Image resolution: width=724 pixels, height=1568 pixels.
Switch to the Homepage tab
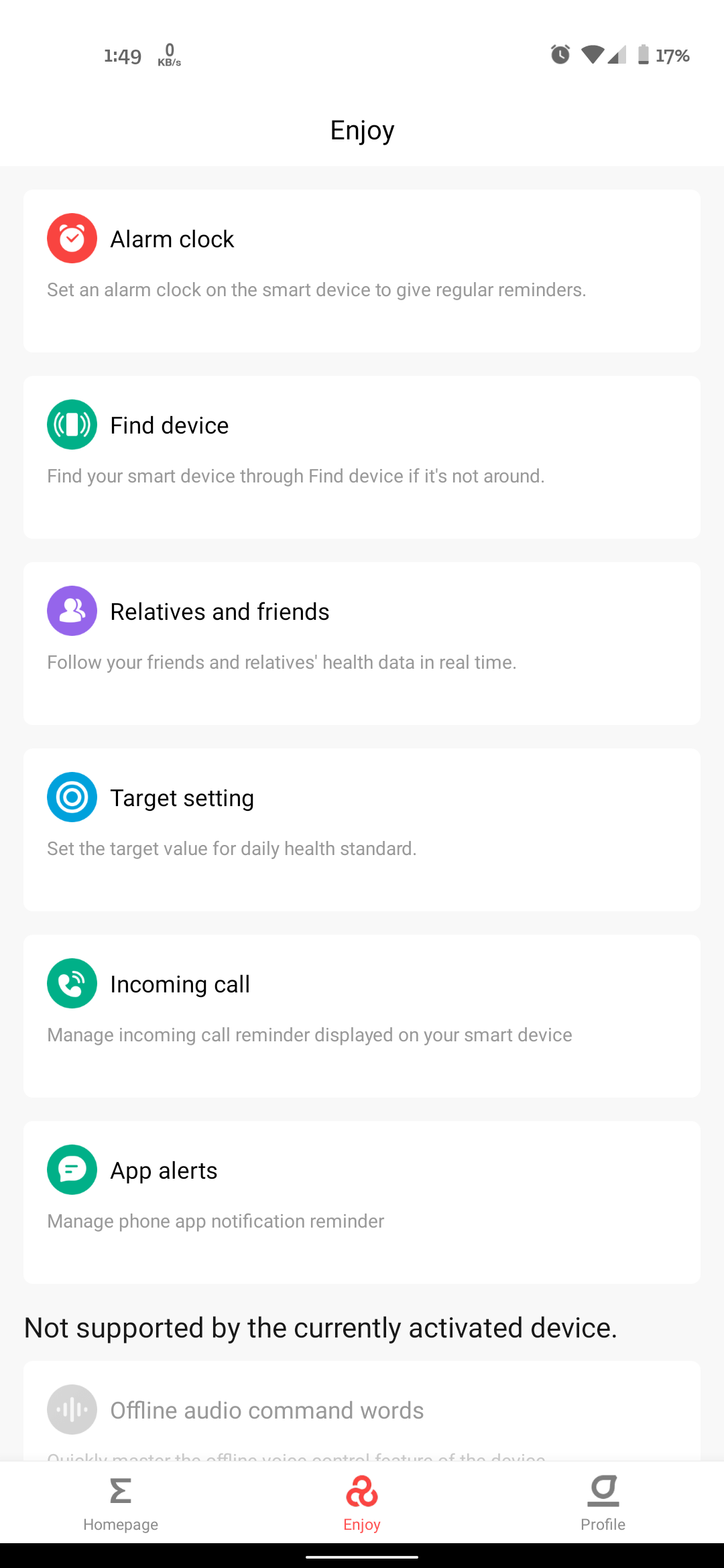click(x=121, y=1504)
